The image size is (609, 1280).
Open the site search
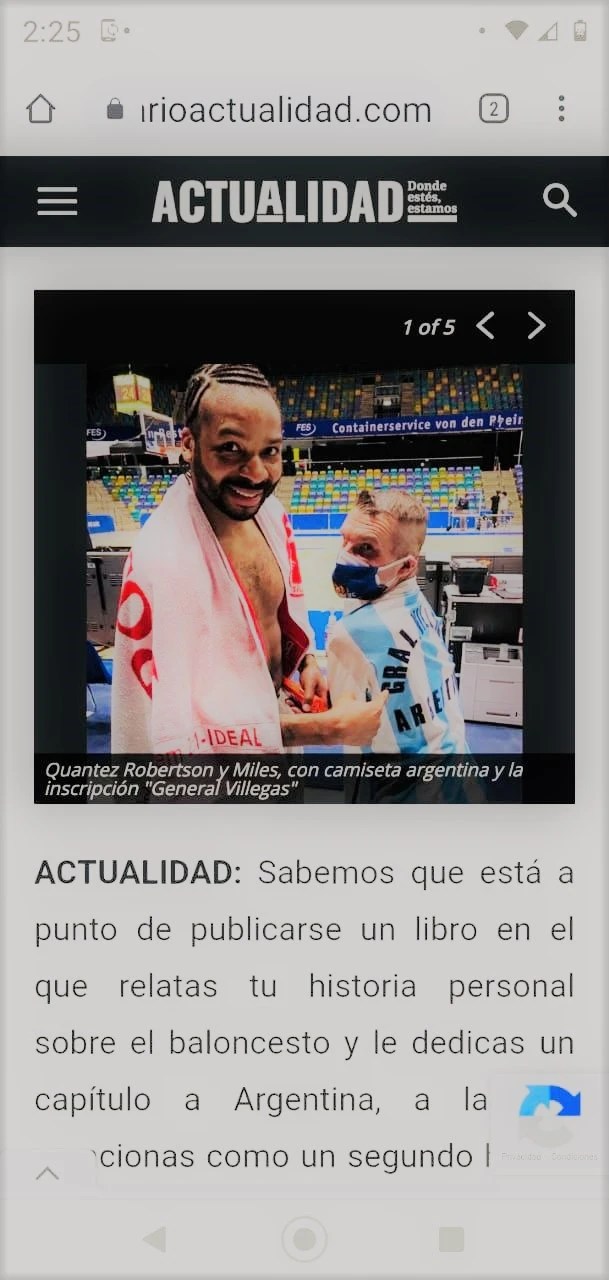[x=559, y=201]
